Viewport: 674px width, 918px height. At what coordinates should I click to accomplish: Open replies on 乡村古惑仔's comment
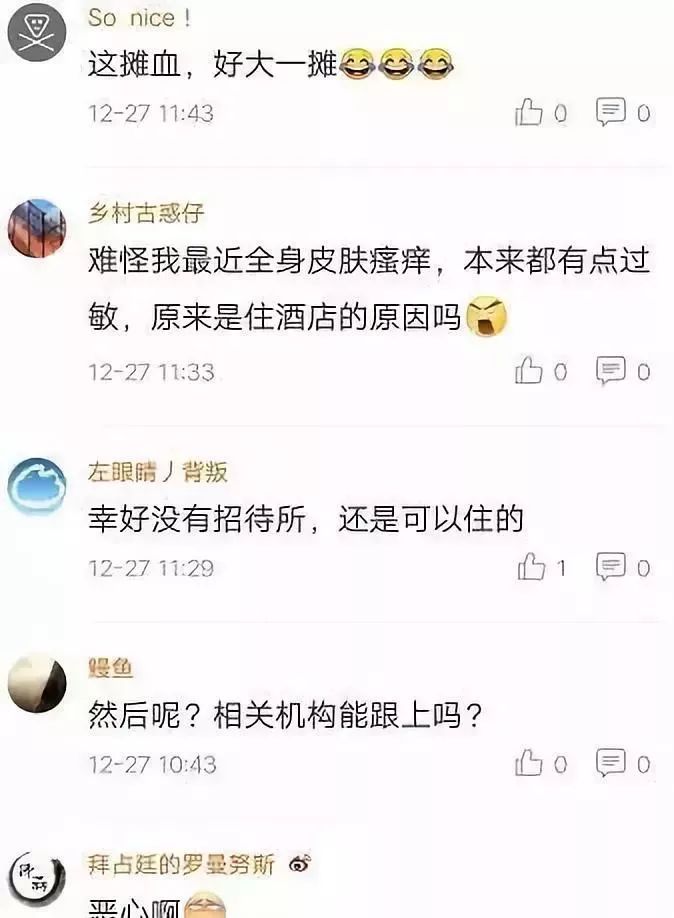[x=610, y=371]
